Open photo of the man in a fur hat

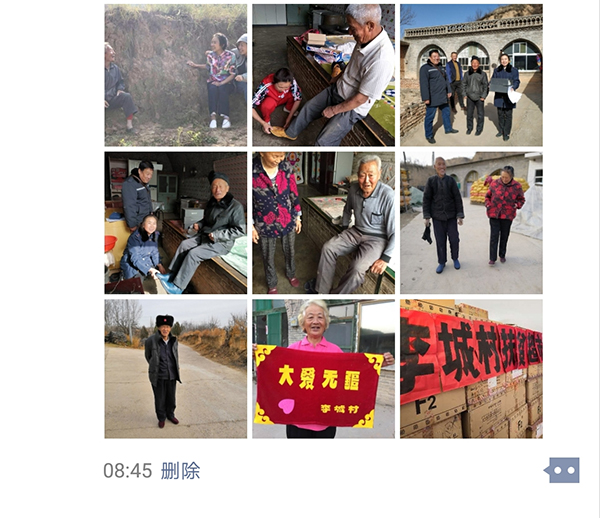[175, 369]
